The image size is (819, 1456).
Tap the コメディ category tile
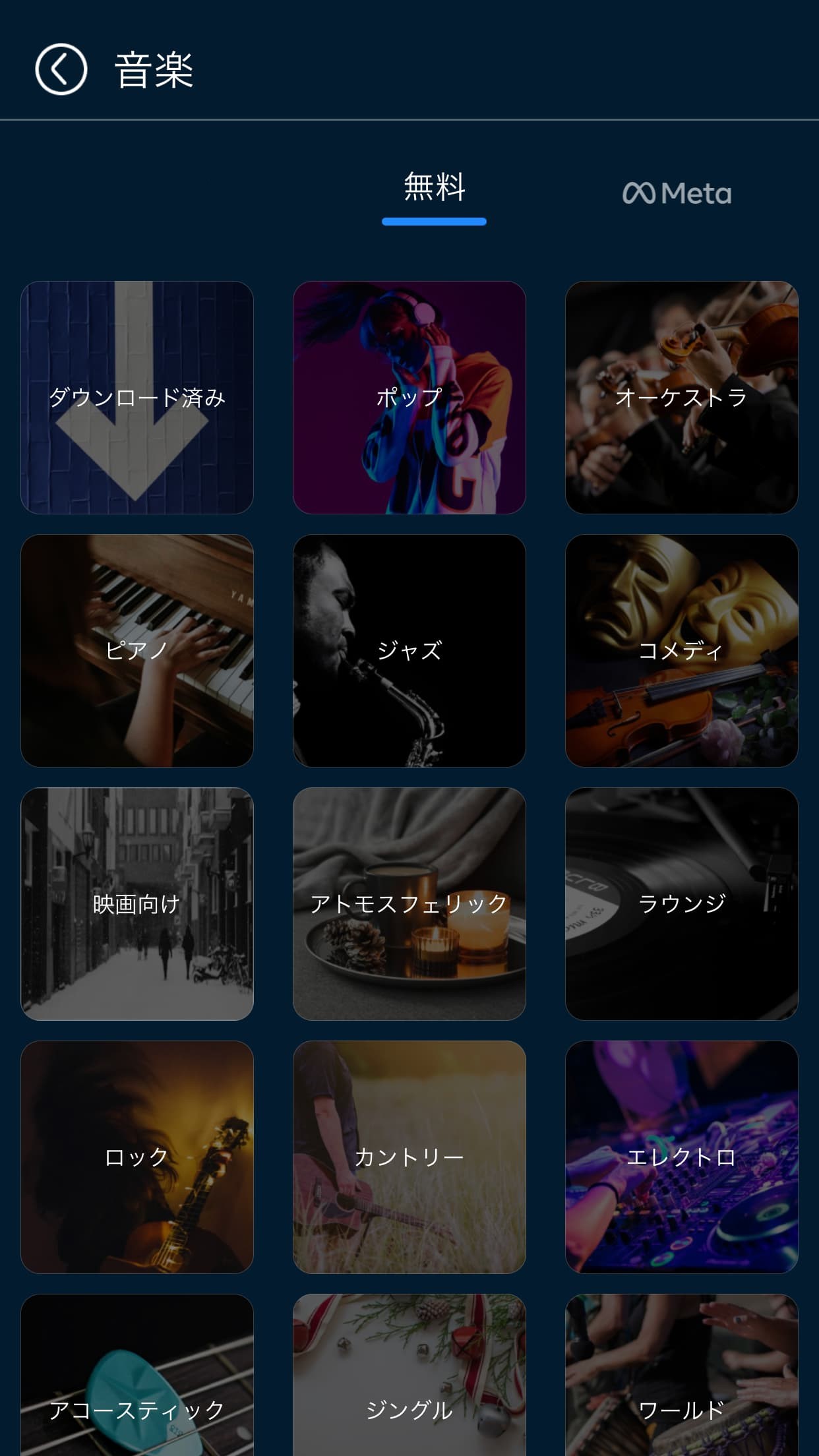pos(682,651)
